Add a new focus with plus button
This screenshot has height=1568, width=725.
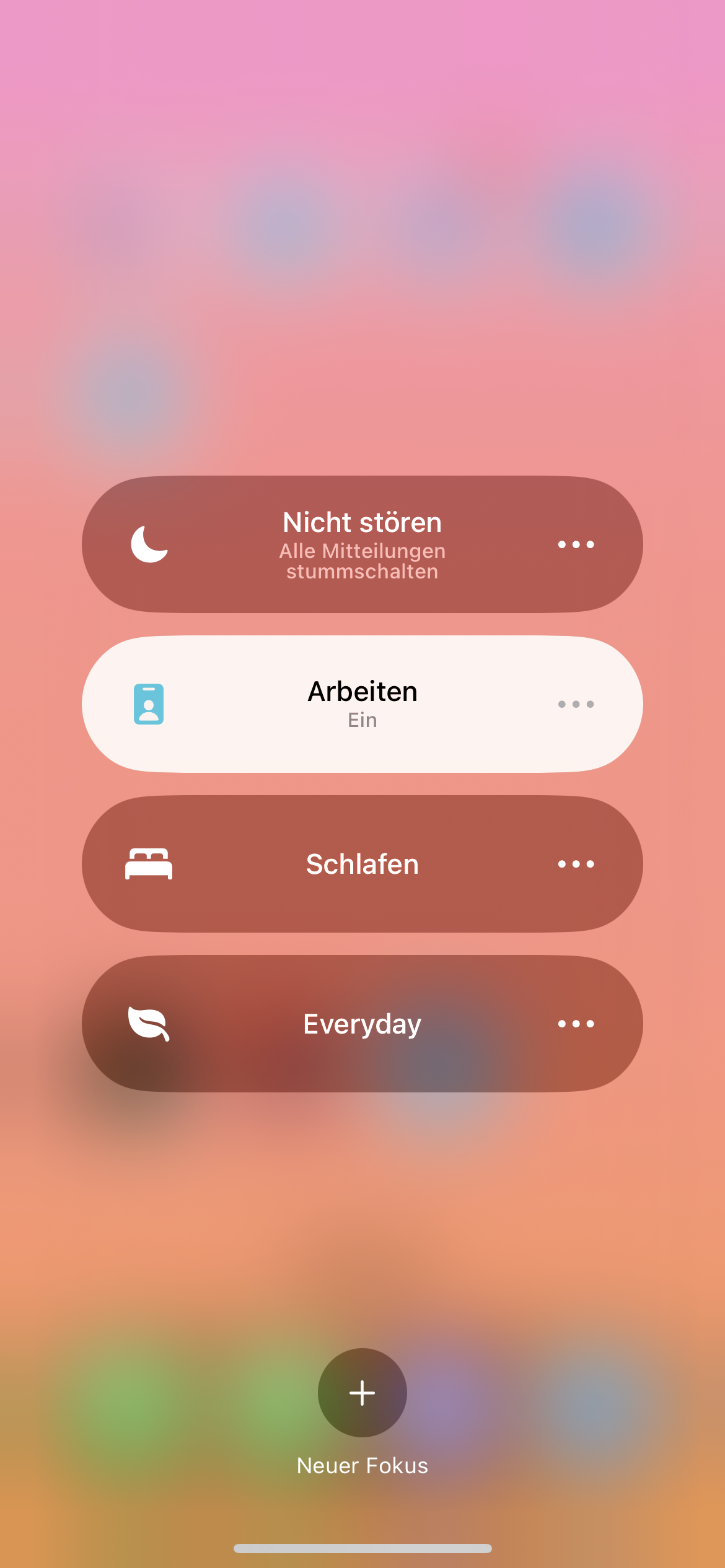362,1393
